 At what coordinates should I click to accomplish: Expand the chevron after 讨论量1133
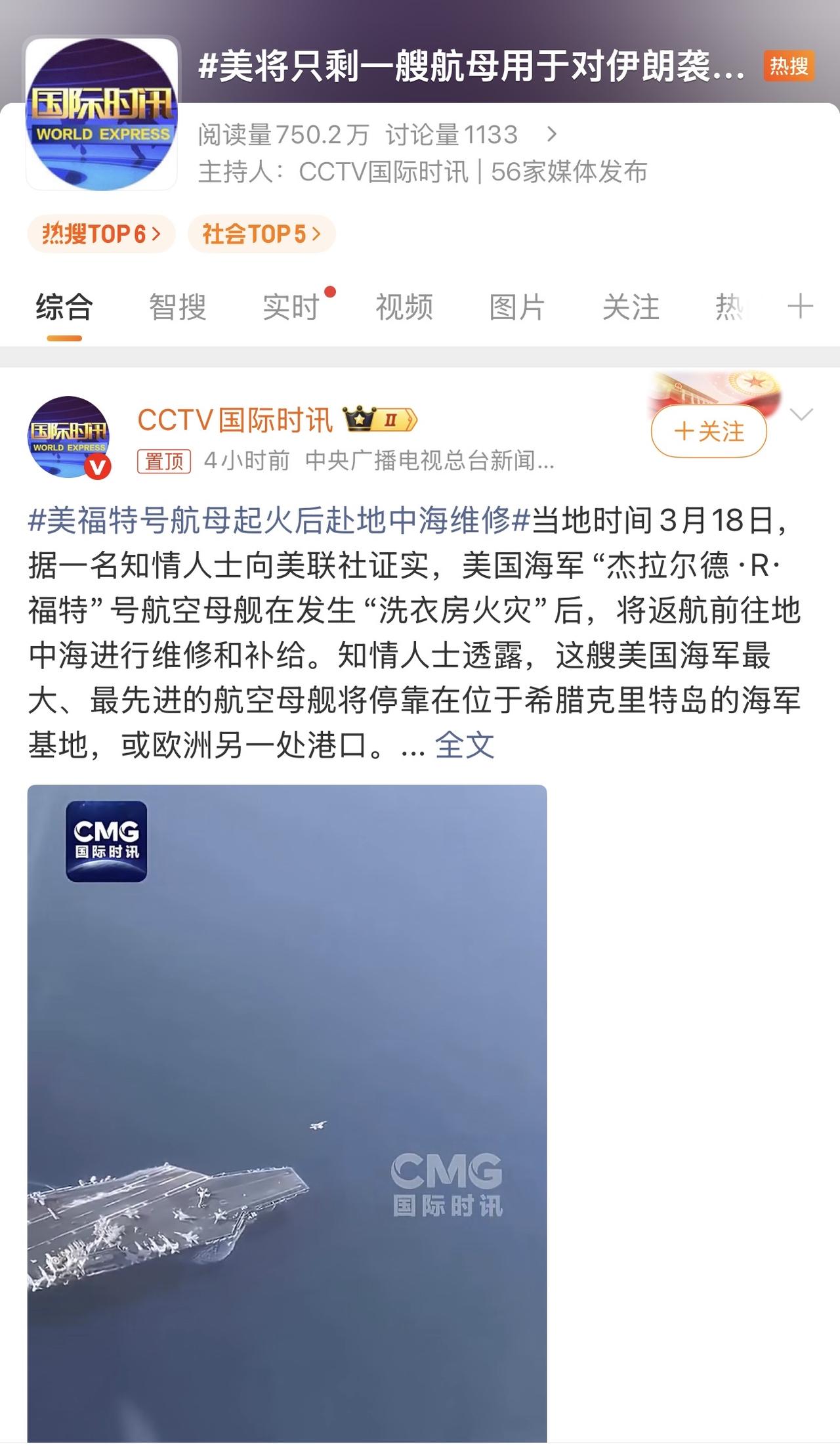[551, 134]
